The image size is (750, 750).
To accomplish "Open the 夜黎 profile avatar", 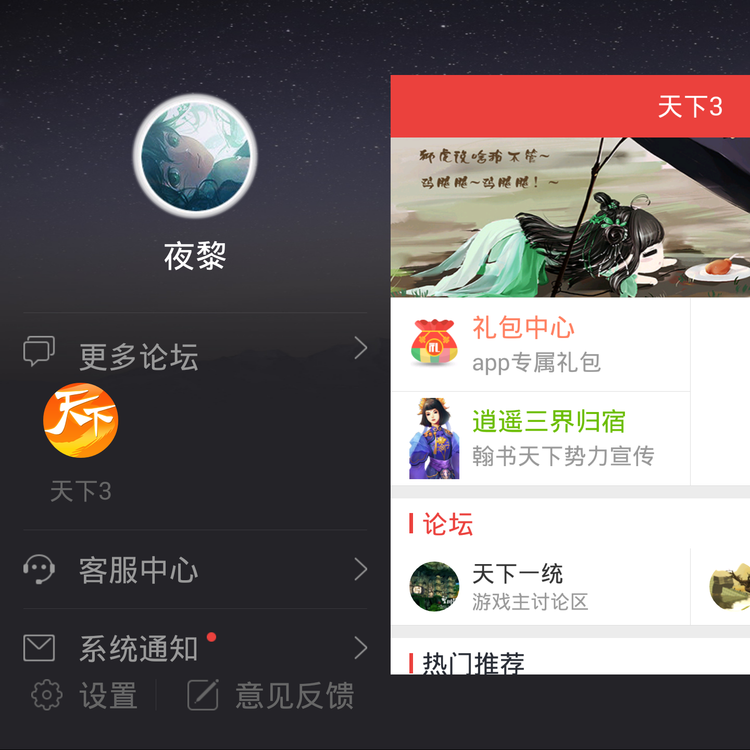I will (195, 155).
